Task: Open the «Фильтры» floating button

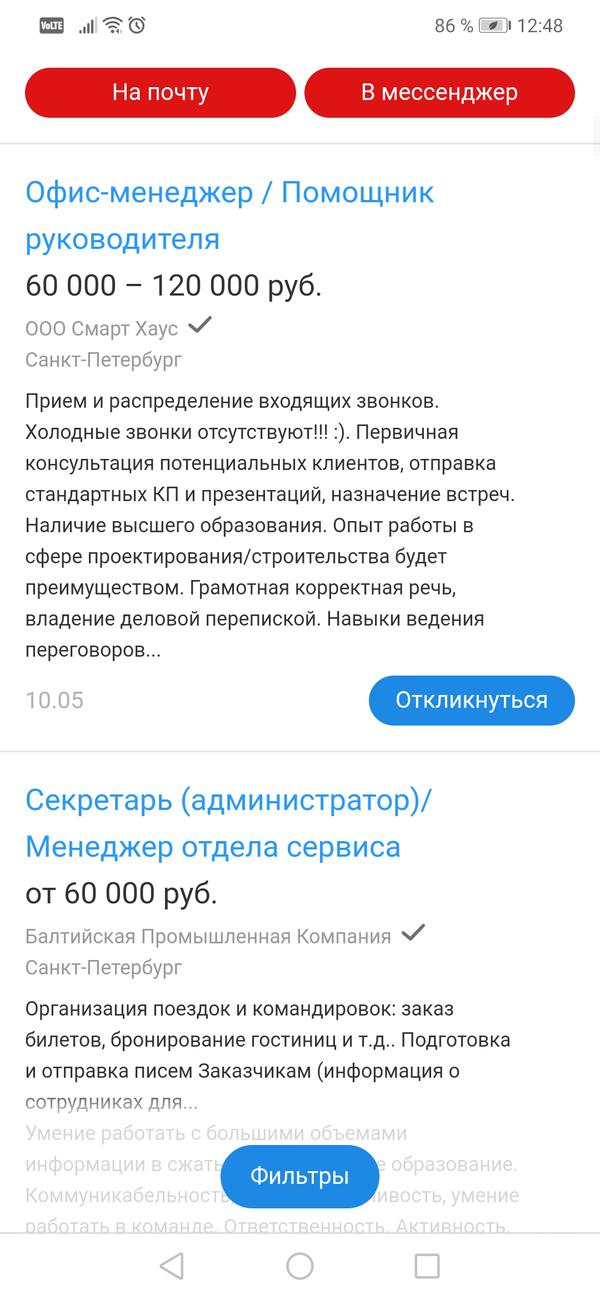Action: (299, 1176)
